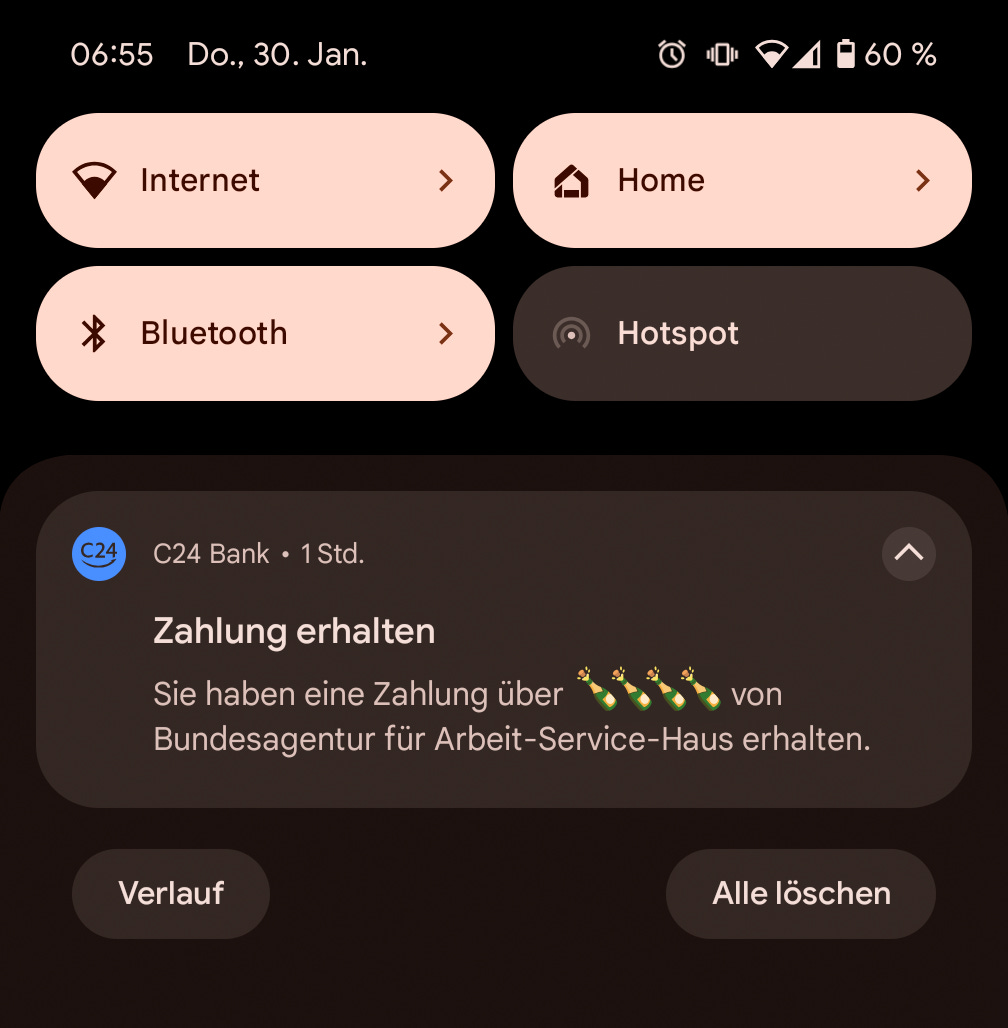Open the Home controls tile
Viewport: 1008px width, 1028px height.
pyautogui.click(x=741, y=181)
